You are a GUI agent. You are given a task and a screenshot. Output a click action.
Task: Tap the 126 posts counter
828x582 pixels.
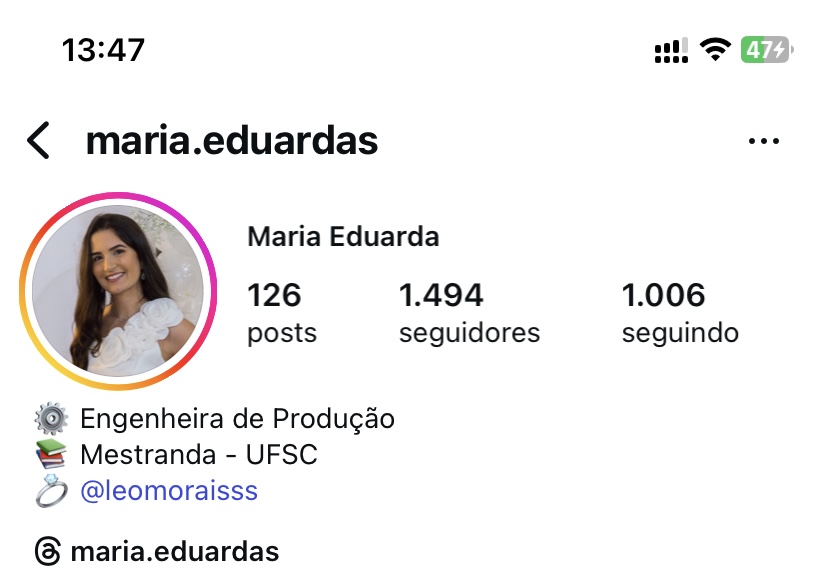tap(281, 313)
